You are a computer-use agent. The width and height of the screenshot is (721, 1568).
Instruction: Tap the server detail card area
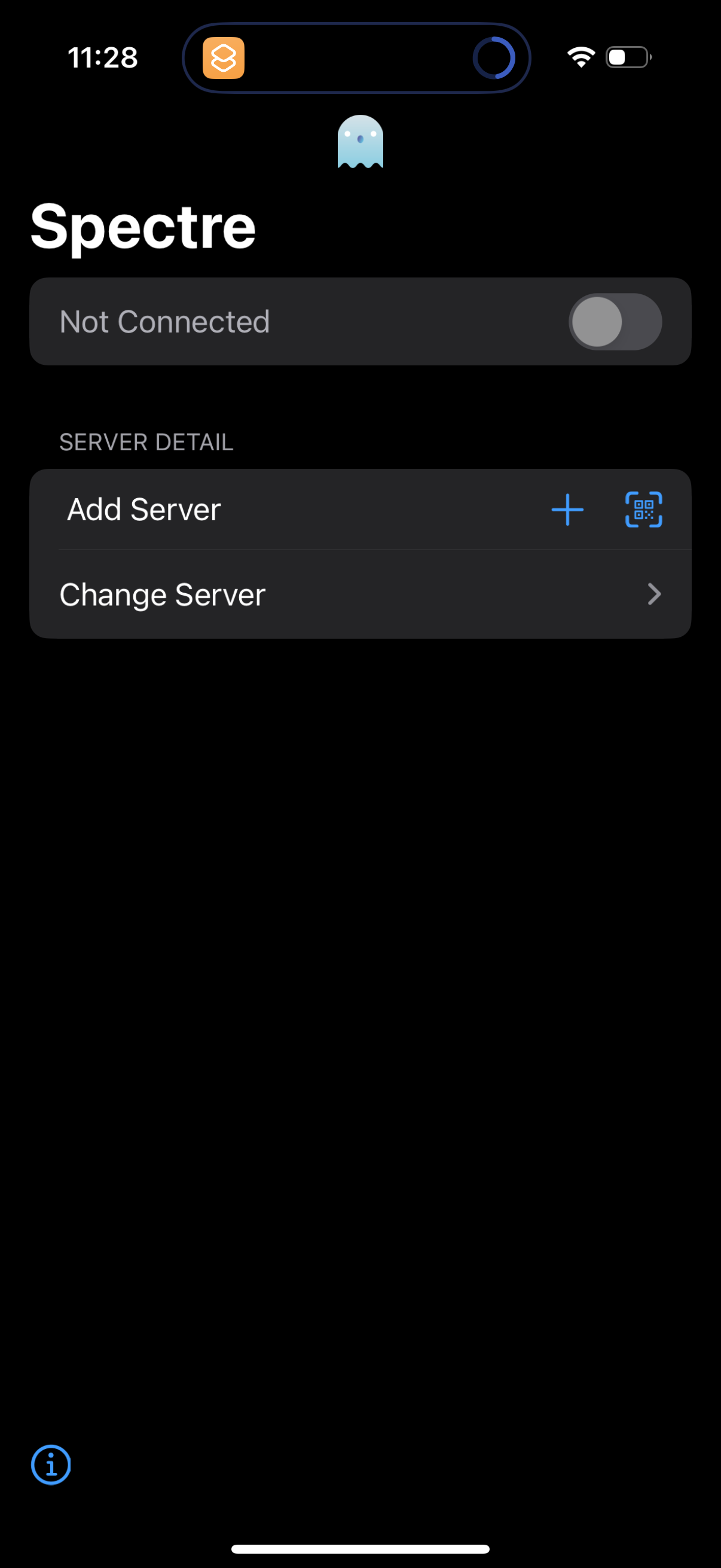[360, 551]
